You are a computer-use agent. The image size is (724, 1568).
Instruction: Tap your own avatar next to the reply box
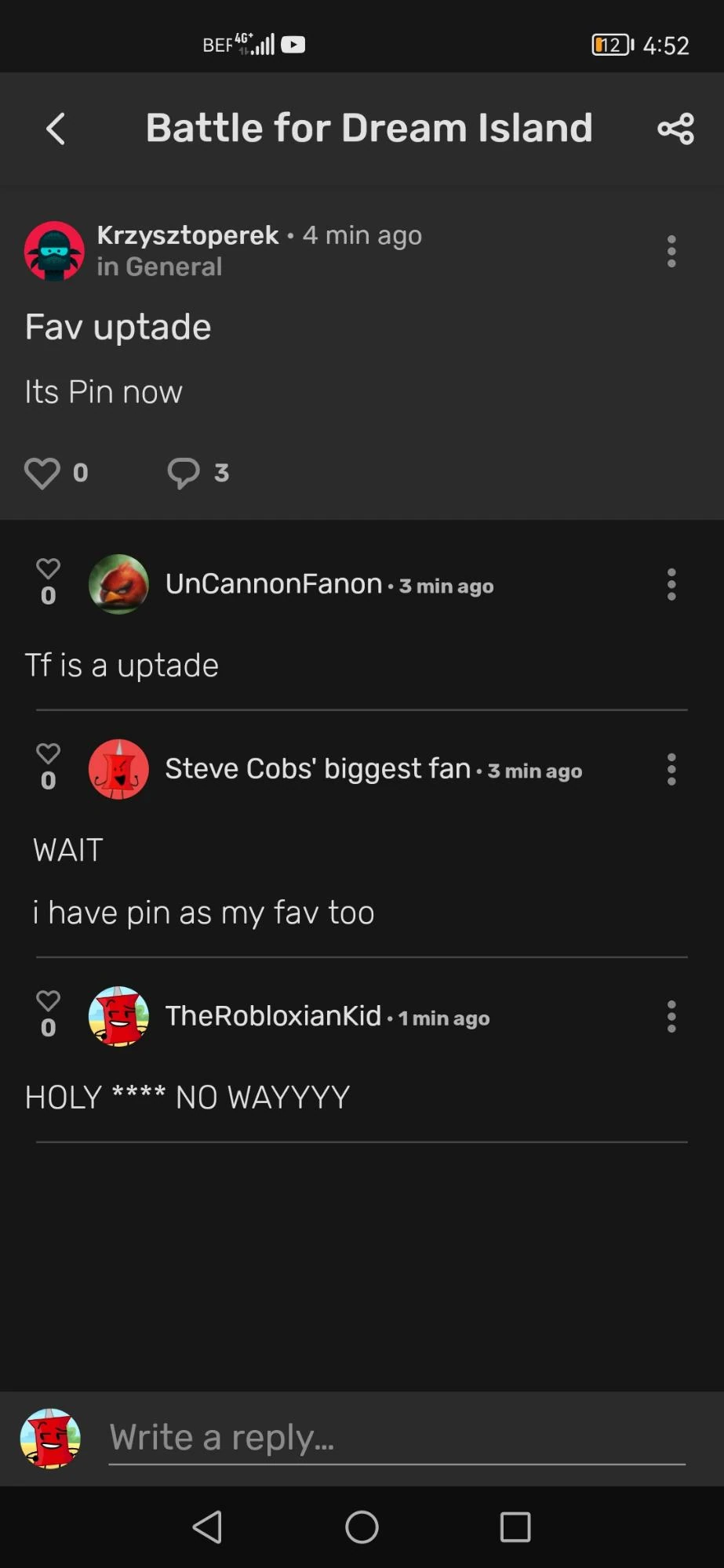pos(49,1437)
